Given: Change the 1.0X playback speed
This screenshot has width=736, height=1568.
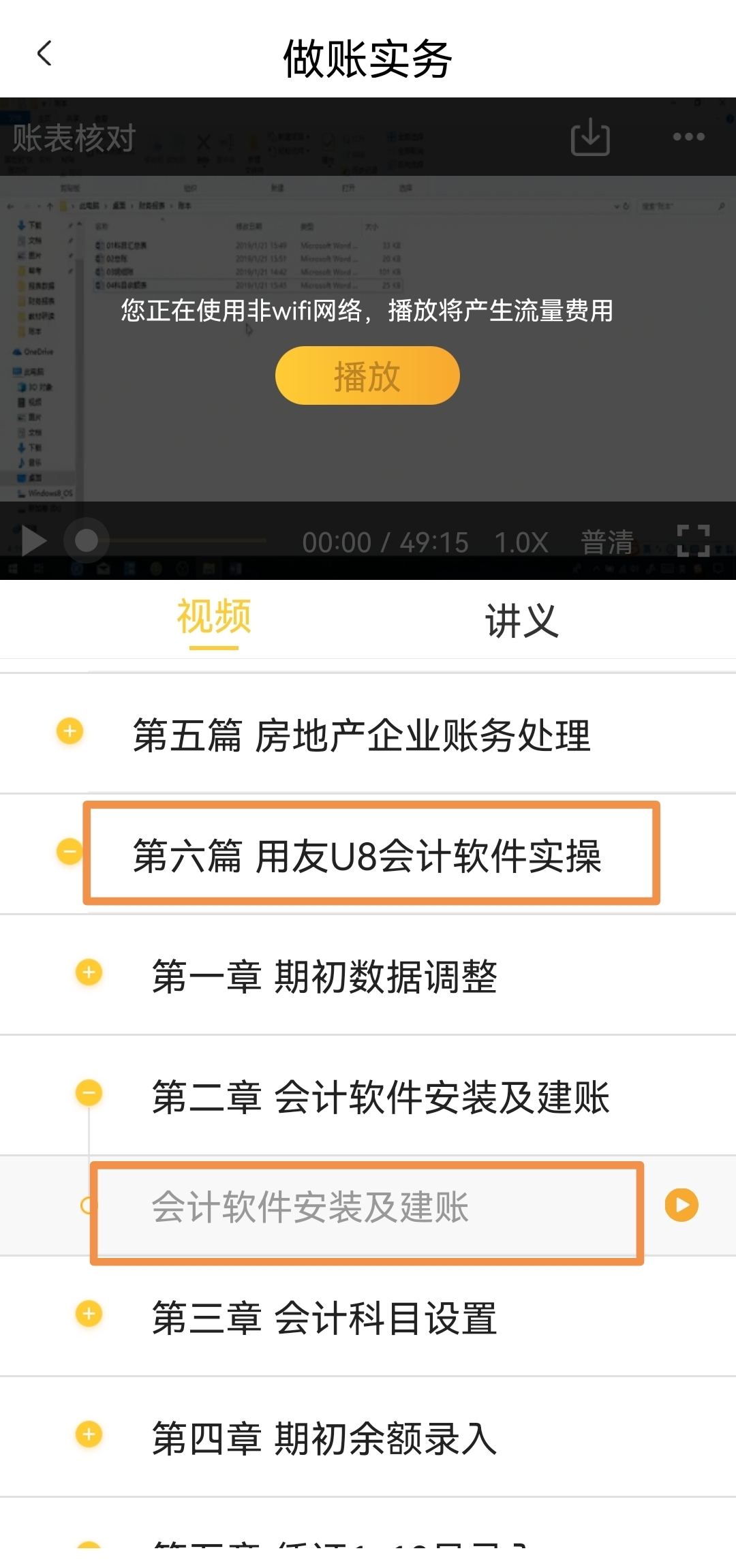Looking at the screenshot, I should (x=521, y=543).
